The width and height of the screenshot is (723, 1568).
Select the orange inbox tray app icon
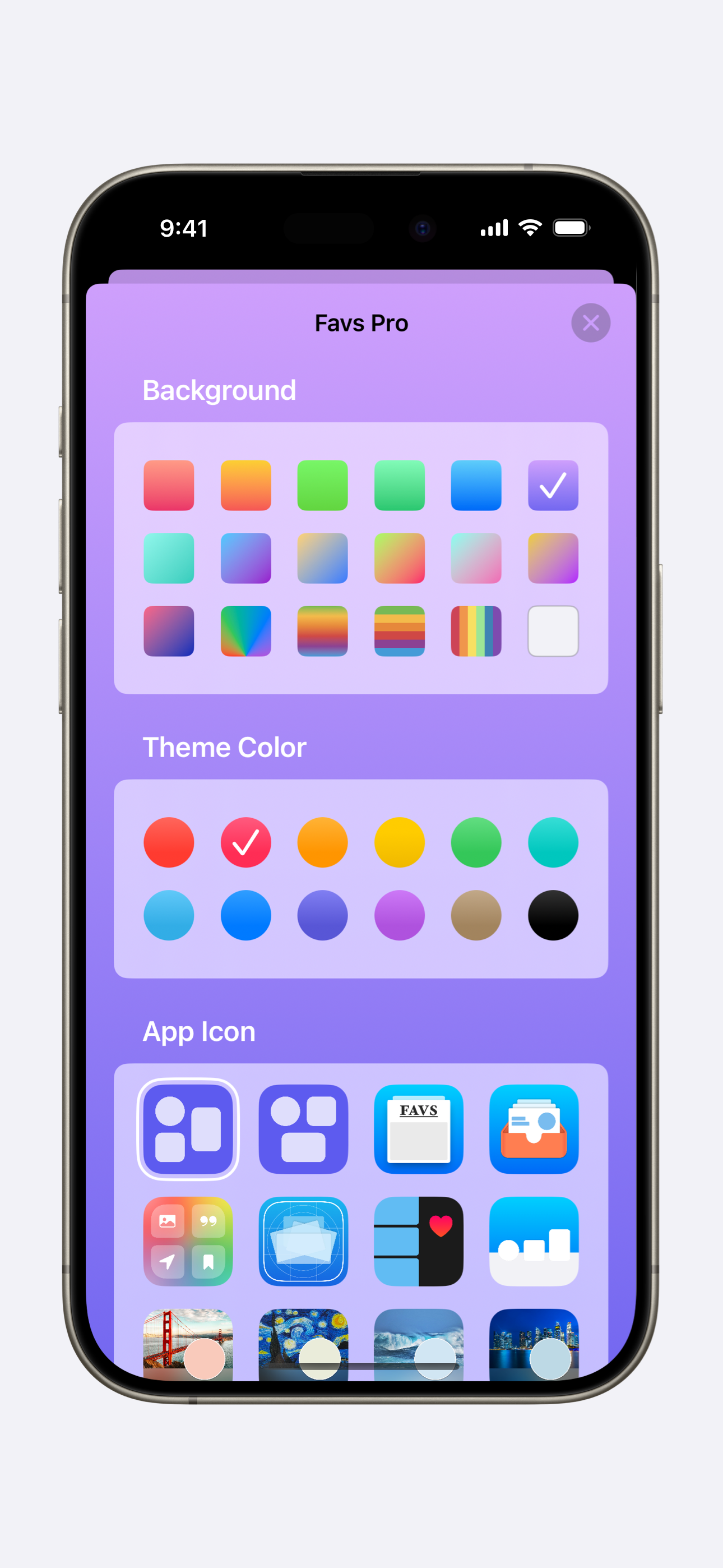click(534, 1128)
